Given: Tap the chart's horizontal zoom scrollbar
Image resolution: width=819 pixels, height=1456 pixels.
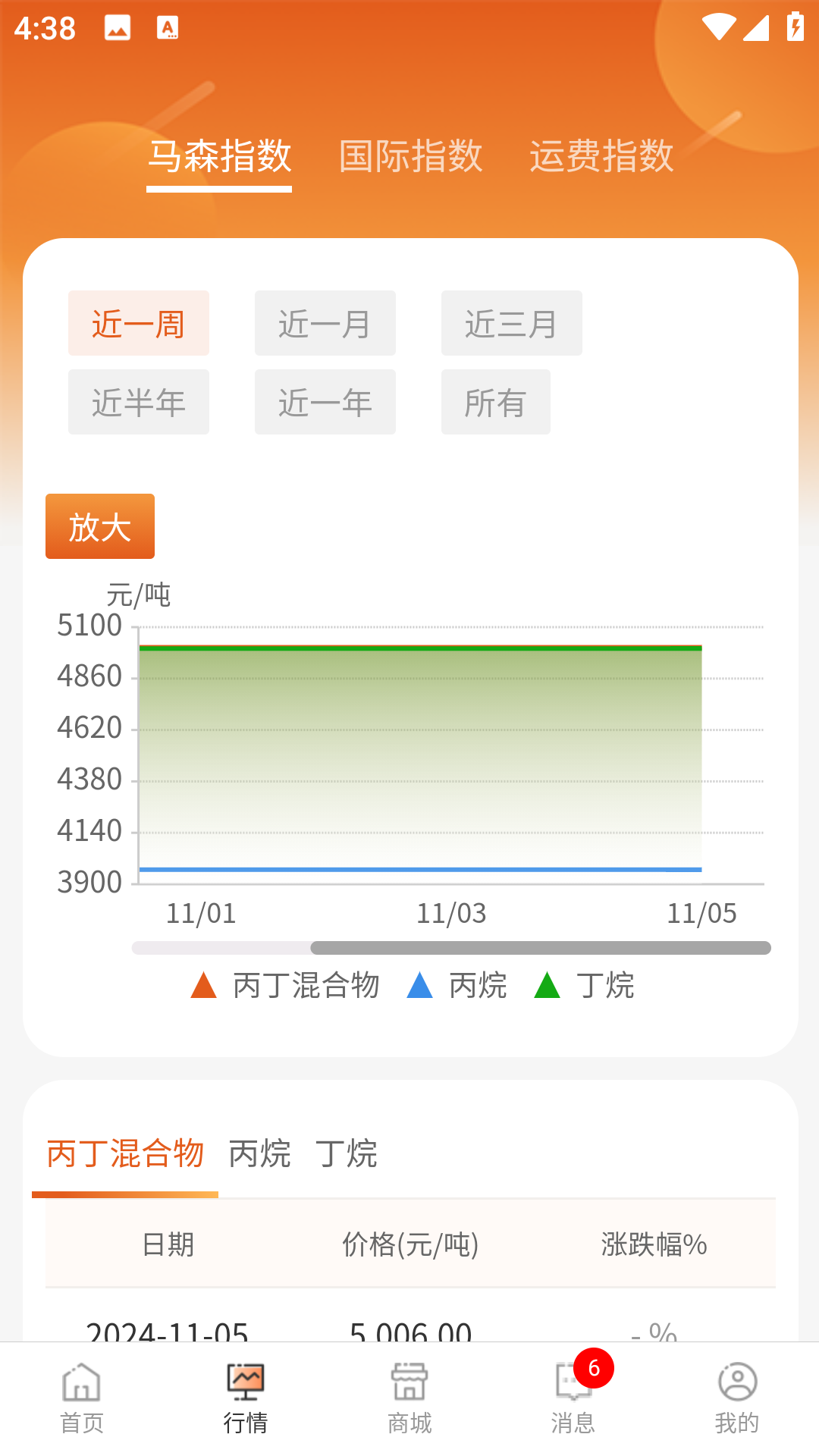Looking at the screenshot, I should click(541, 948).
